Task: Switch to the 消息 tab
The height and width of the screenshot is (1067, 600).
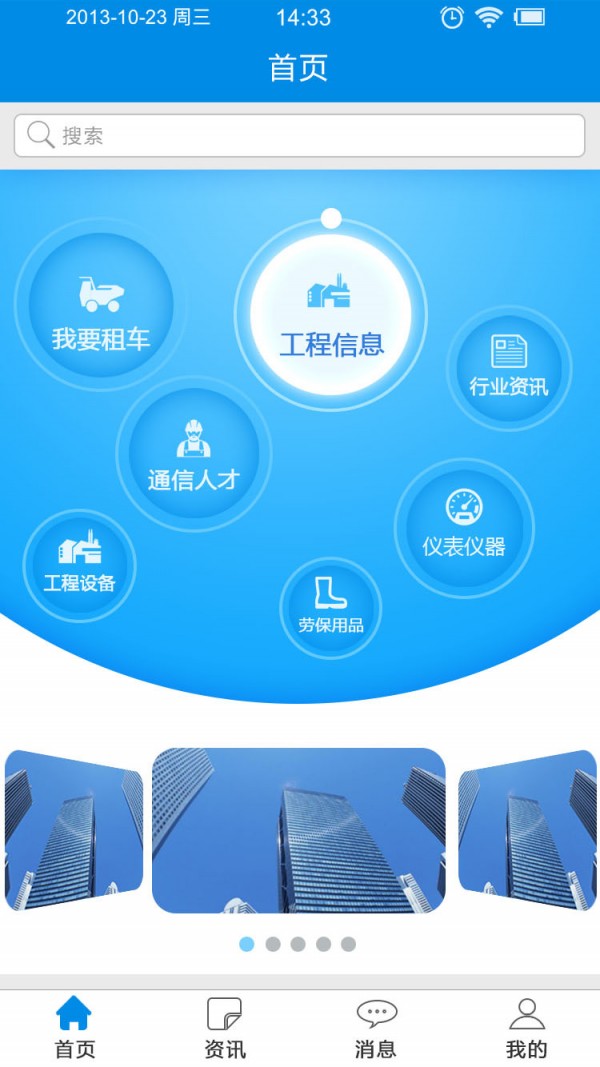Action: tap(376, 1028)
